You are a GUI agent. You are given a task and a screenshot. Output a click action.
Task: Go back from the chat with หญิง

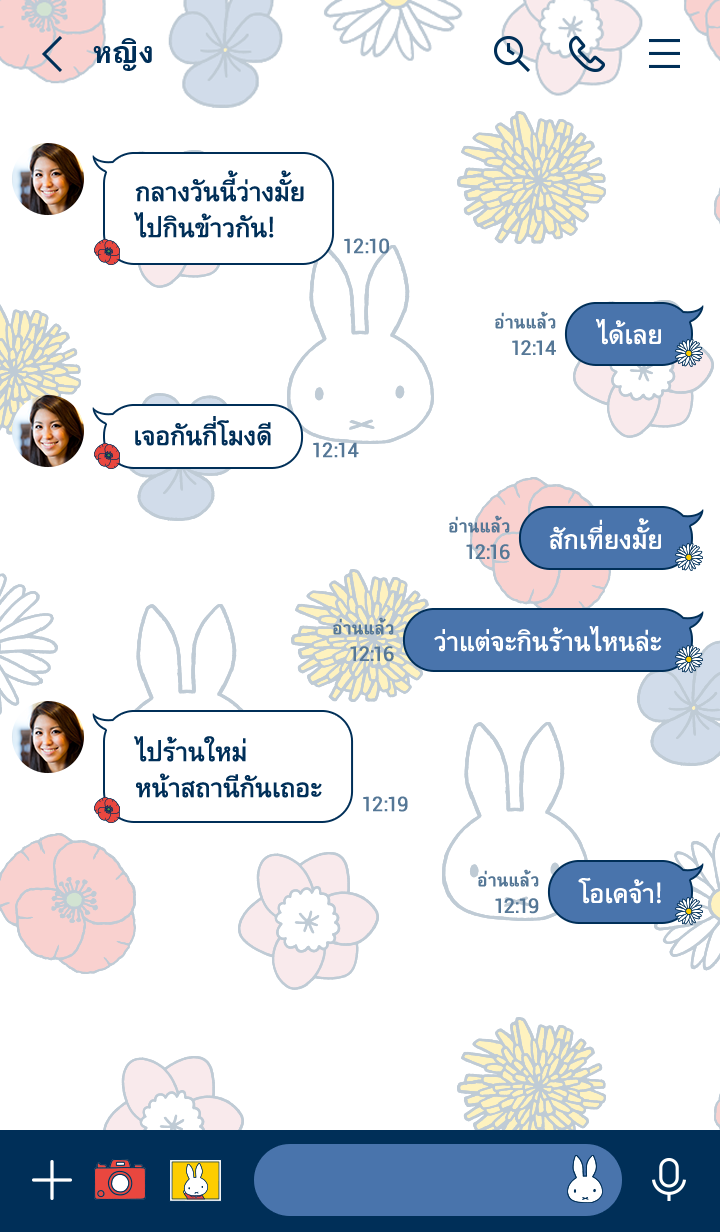coord(52,54)
